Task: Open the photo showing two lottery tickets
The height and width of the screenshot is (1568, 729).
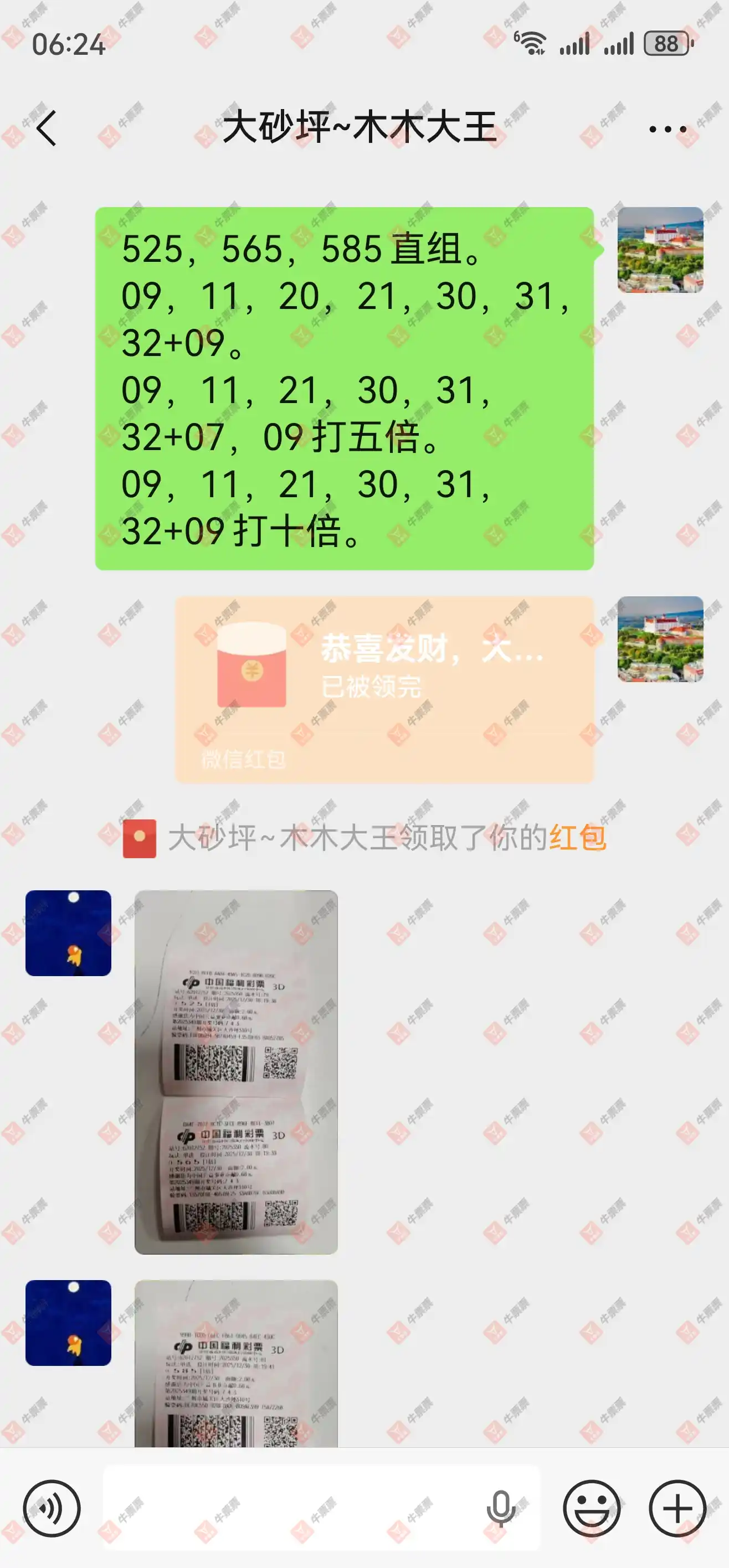Action: (237, 1071)
